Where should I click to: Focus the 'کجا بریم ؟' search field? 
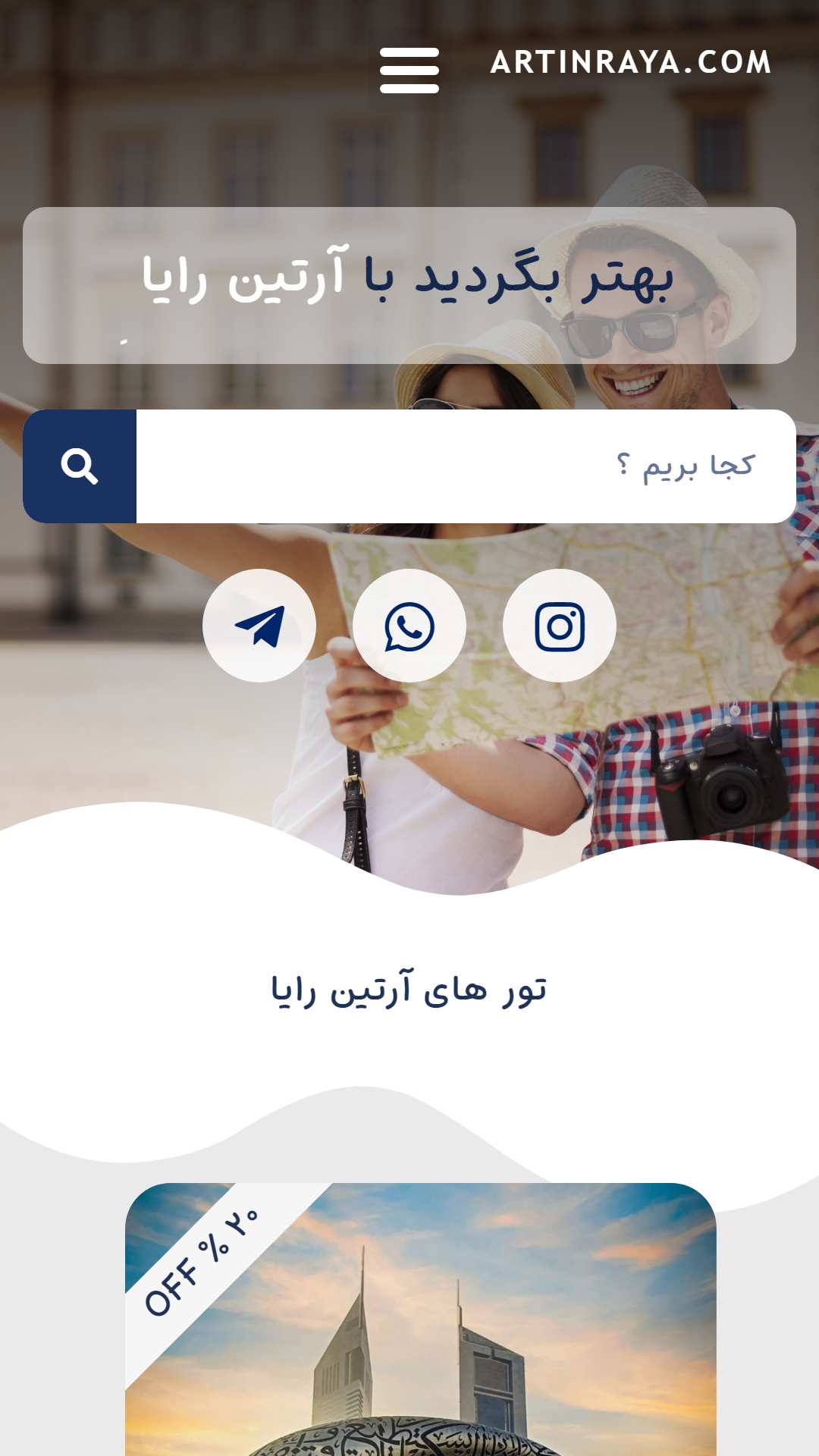[466, 466]
